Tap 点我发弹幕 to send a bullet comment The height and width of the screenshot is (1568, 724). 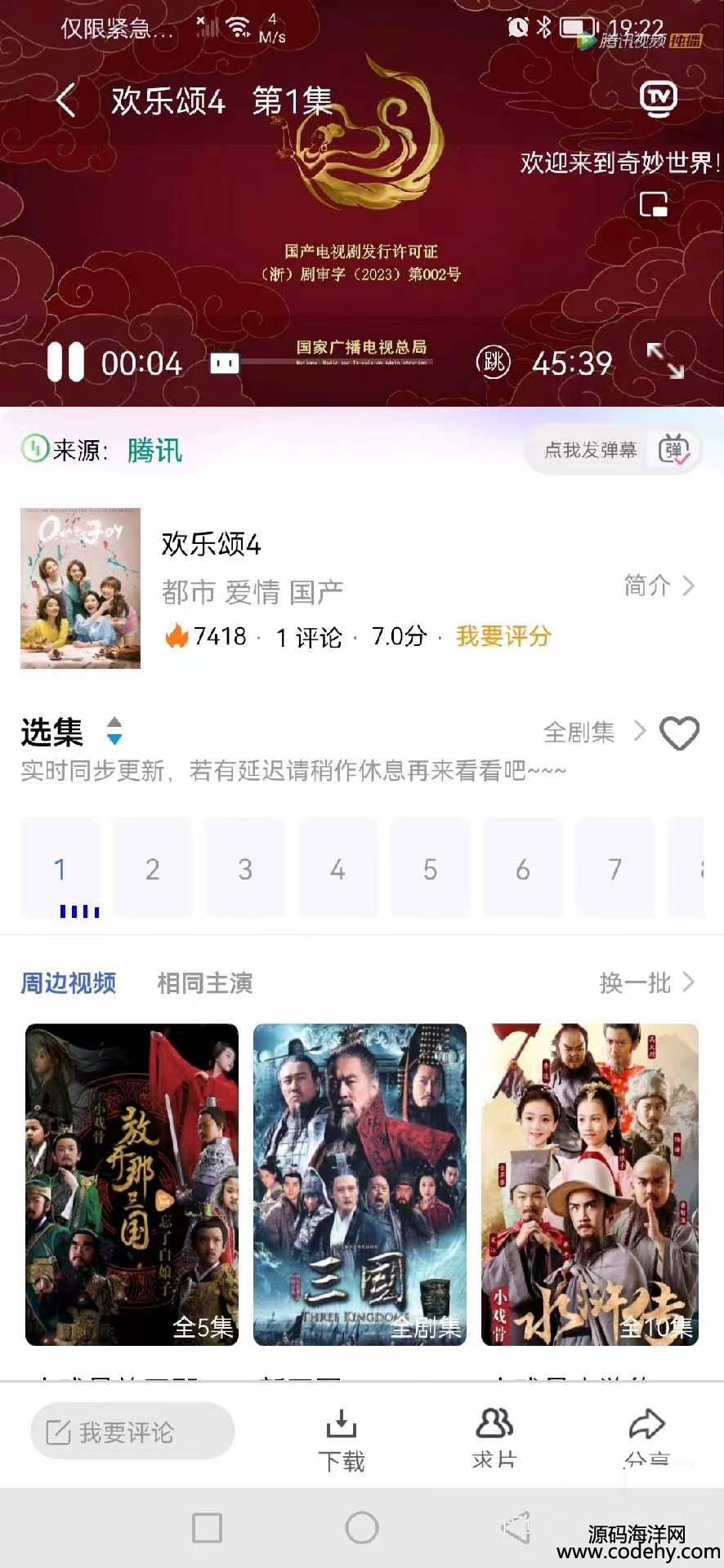(590, 450)
